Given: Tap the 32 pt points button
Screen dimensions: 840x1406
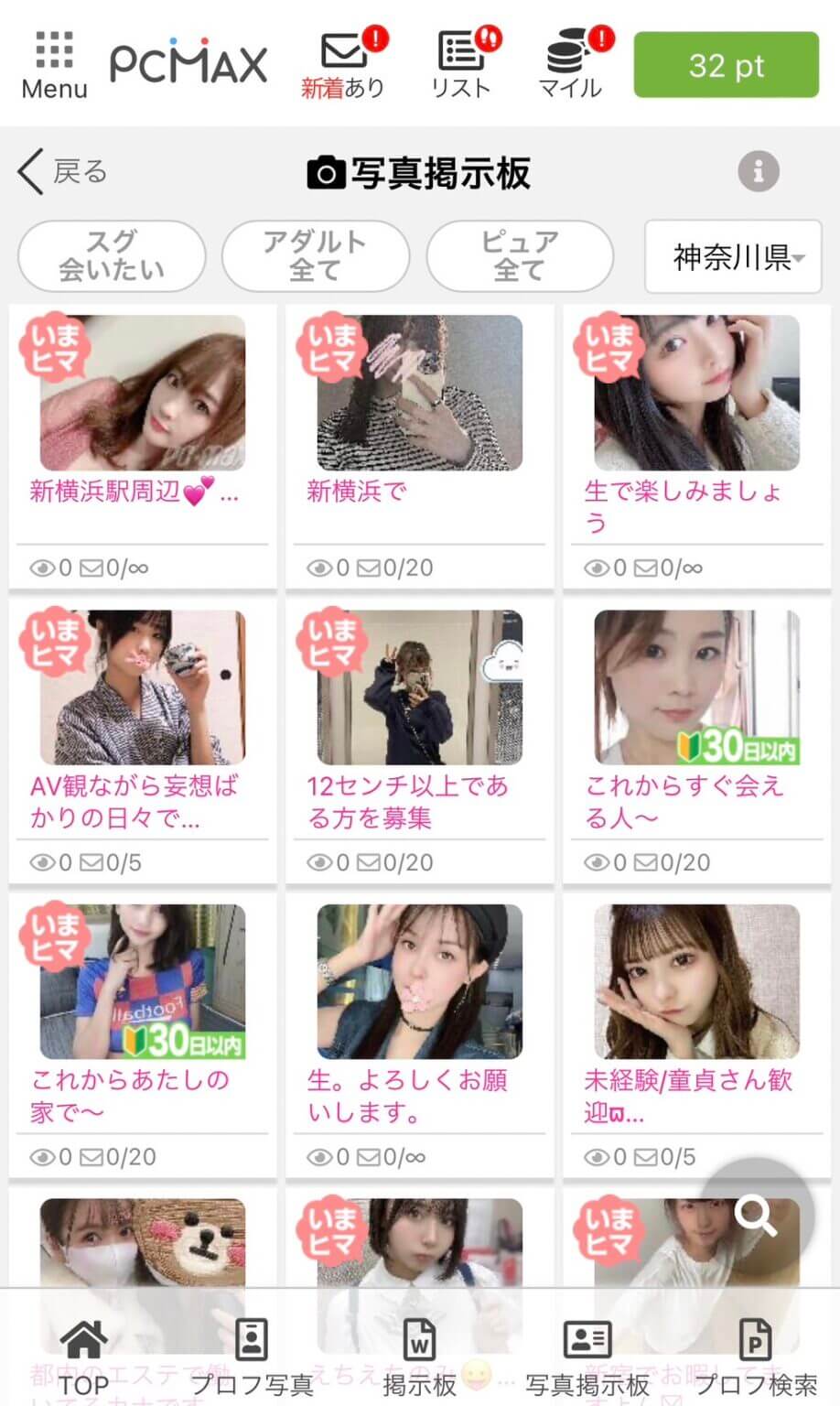Looking at the screenshot, I should point(726,65).
